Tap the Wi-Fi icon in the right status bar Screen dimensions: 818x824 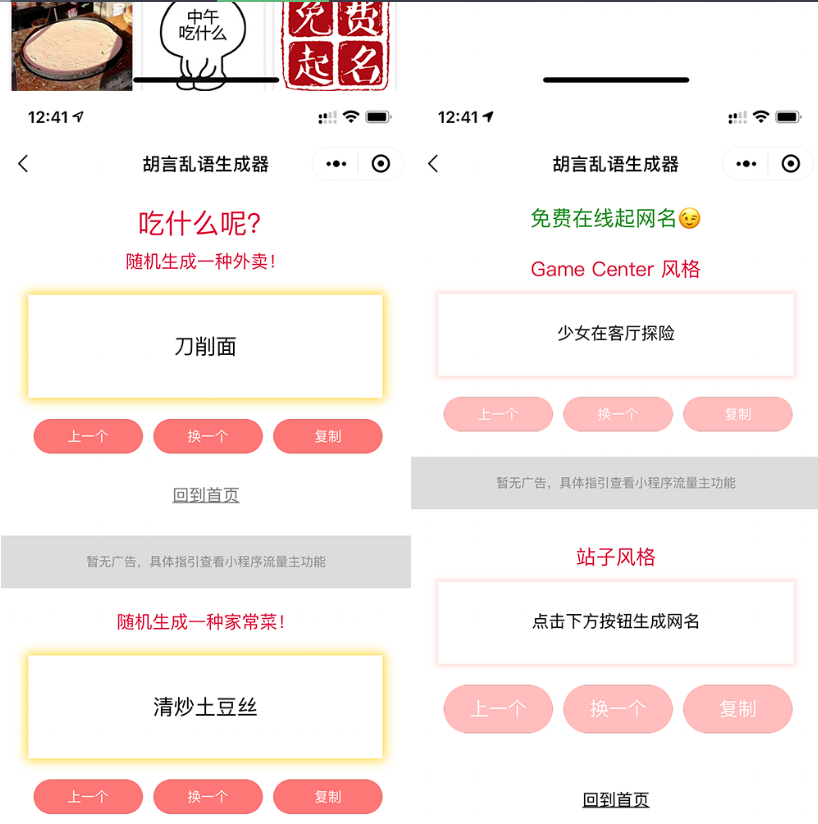(762, 117)
